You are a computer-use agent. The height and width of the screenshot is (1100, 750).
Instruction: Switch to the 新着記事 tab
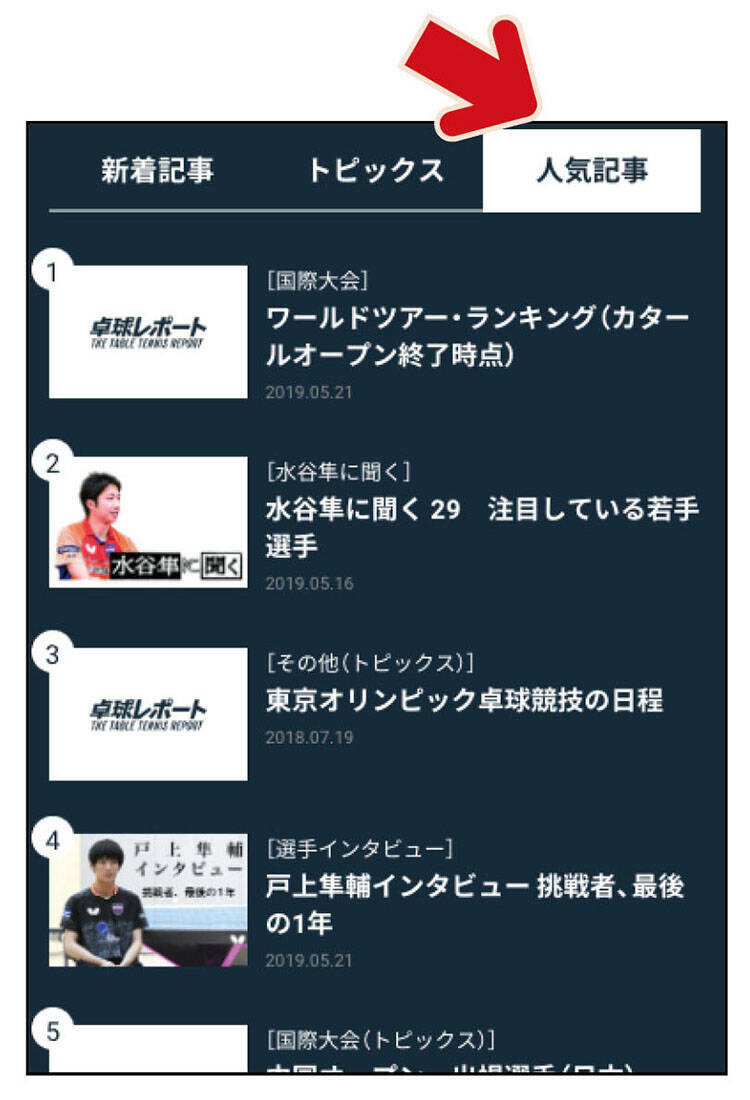(x=157, y=171)
